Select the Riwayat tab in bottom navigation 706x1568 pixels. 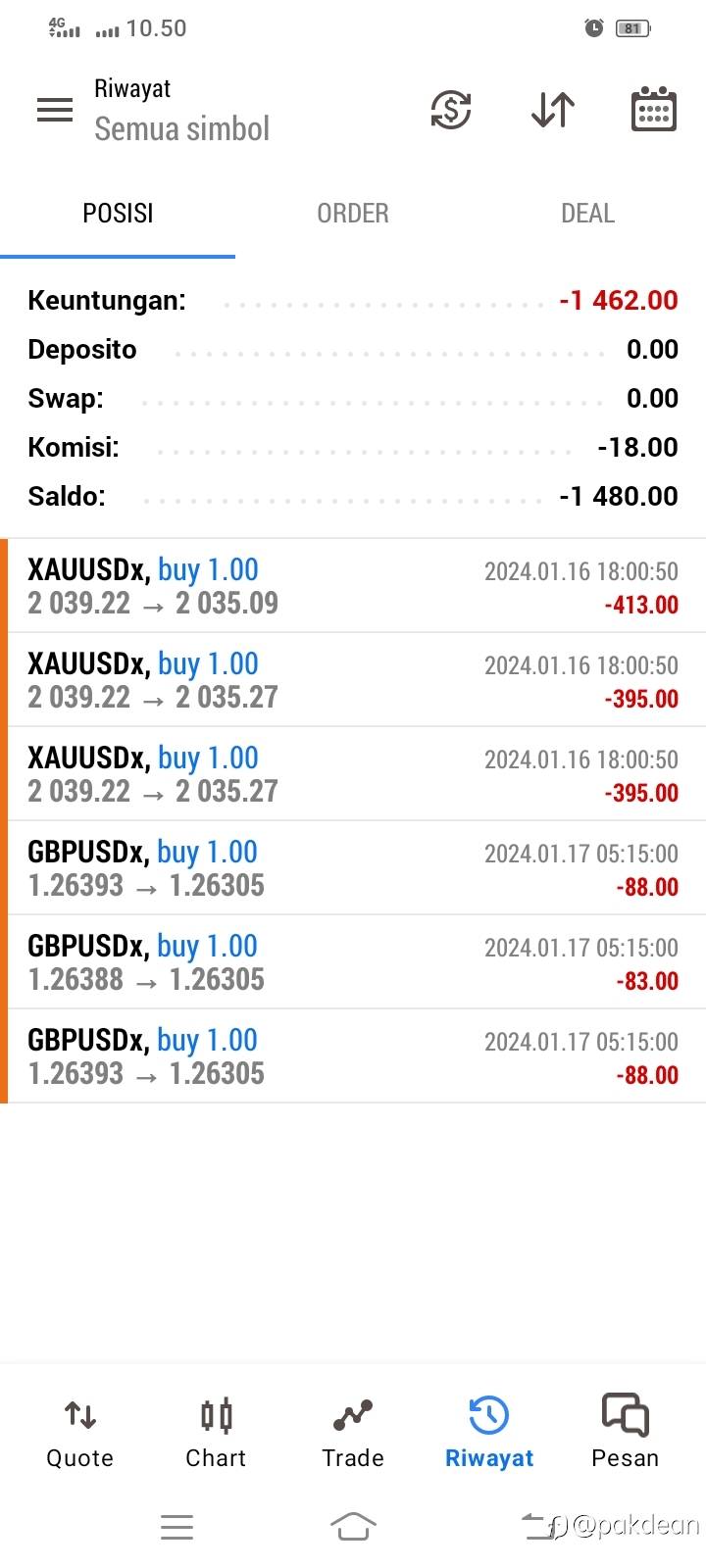[x=489, y=1433]
